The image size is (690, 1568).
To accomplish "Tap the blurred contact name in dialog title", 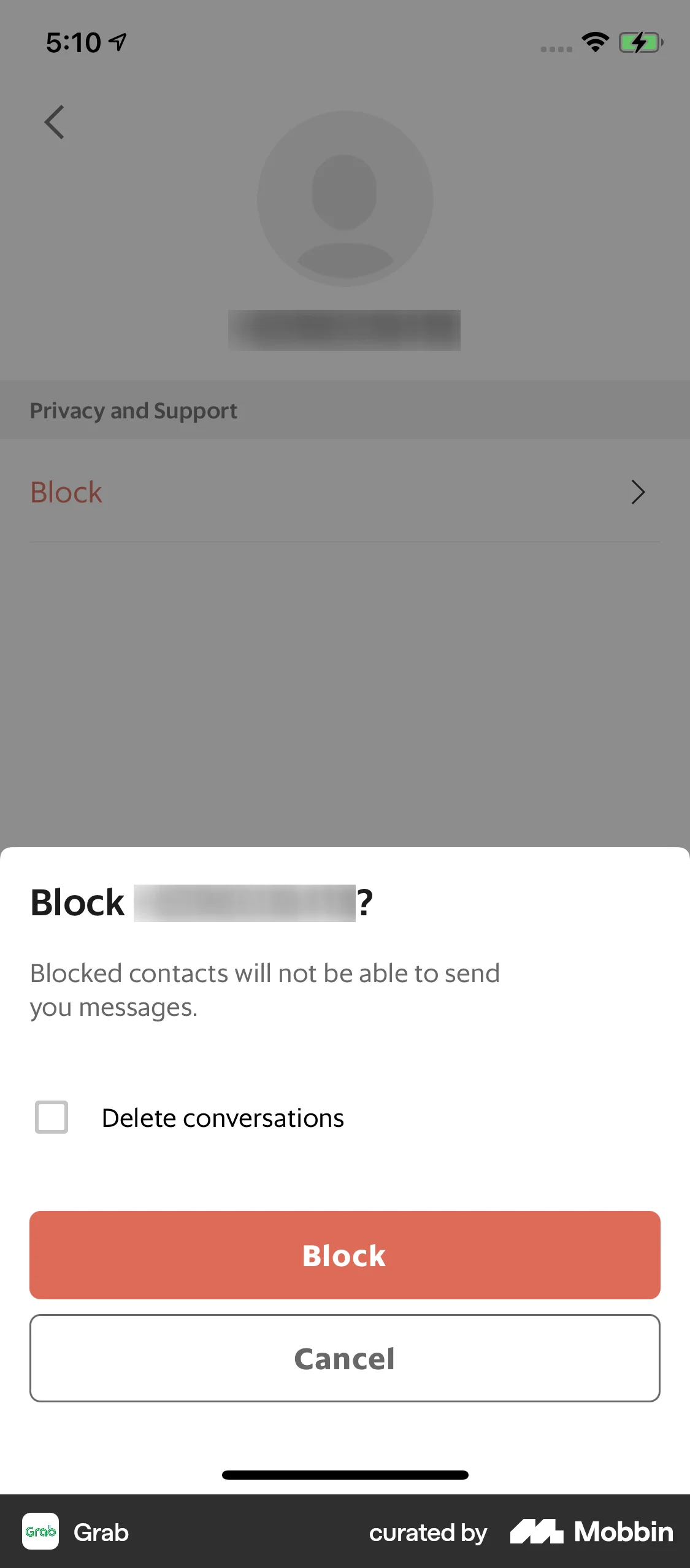I will [x=242, y=902].
